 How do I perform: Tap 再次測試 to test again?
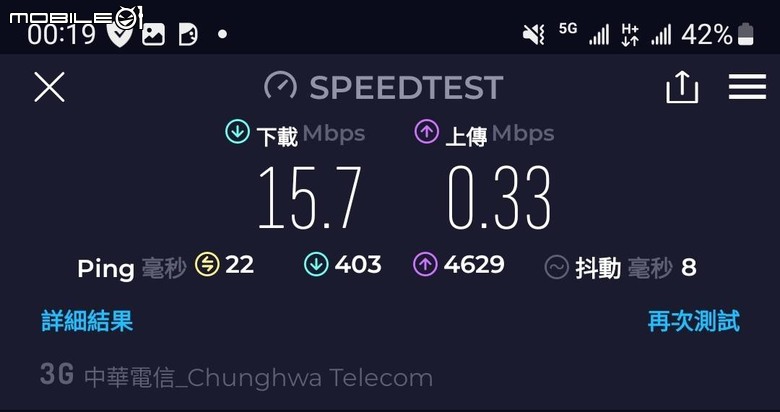click(x=693, y=321)
